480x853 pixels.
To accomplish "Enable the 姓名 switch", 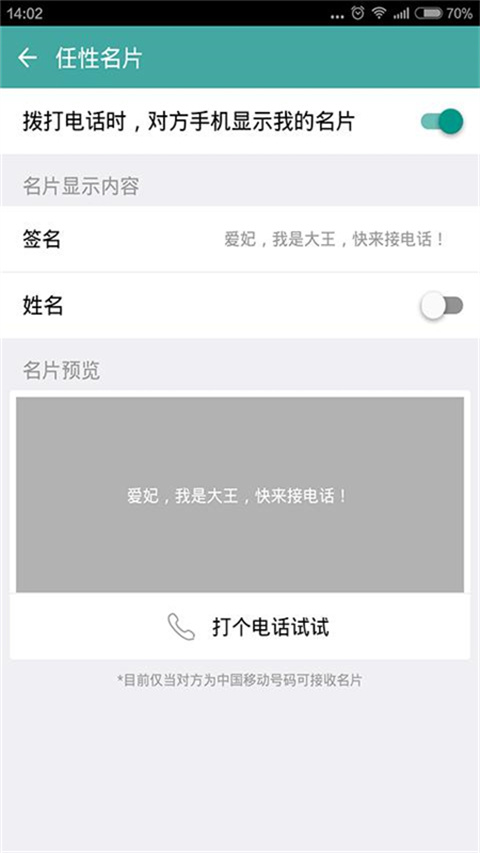I will pos(442,306).
